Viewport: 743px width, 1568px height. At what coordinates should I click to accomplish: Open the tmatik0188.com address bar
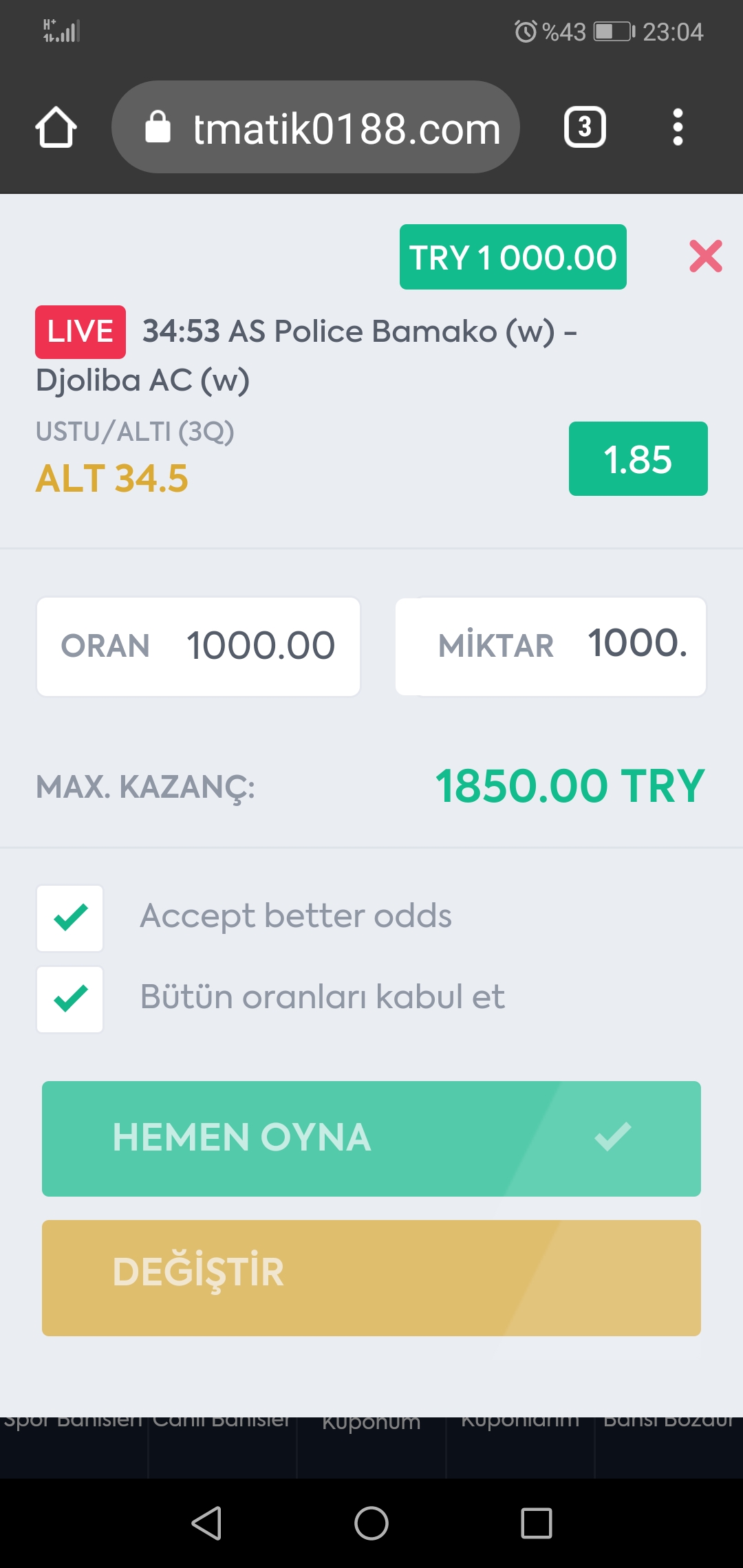tap(315, 127)
